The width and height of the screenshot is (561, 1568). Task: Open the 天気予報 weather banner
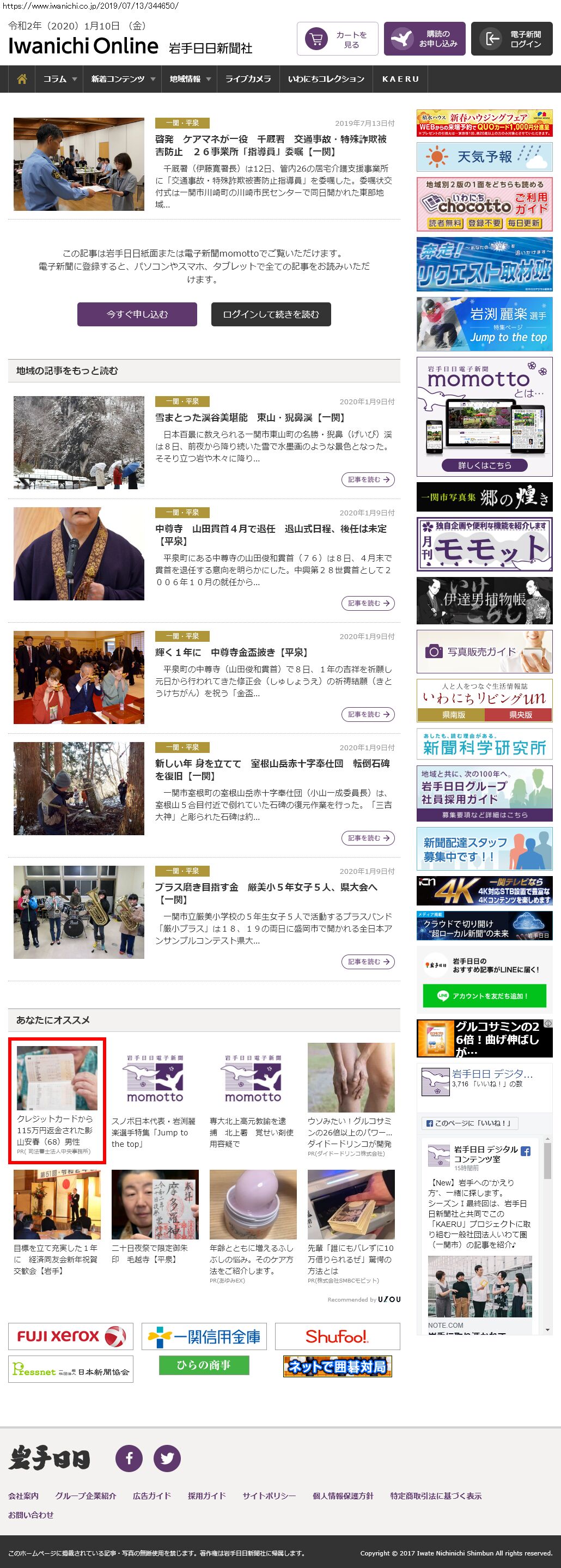484,157
